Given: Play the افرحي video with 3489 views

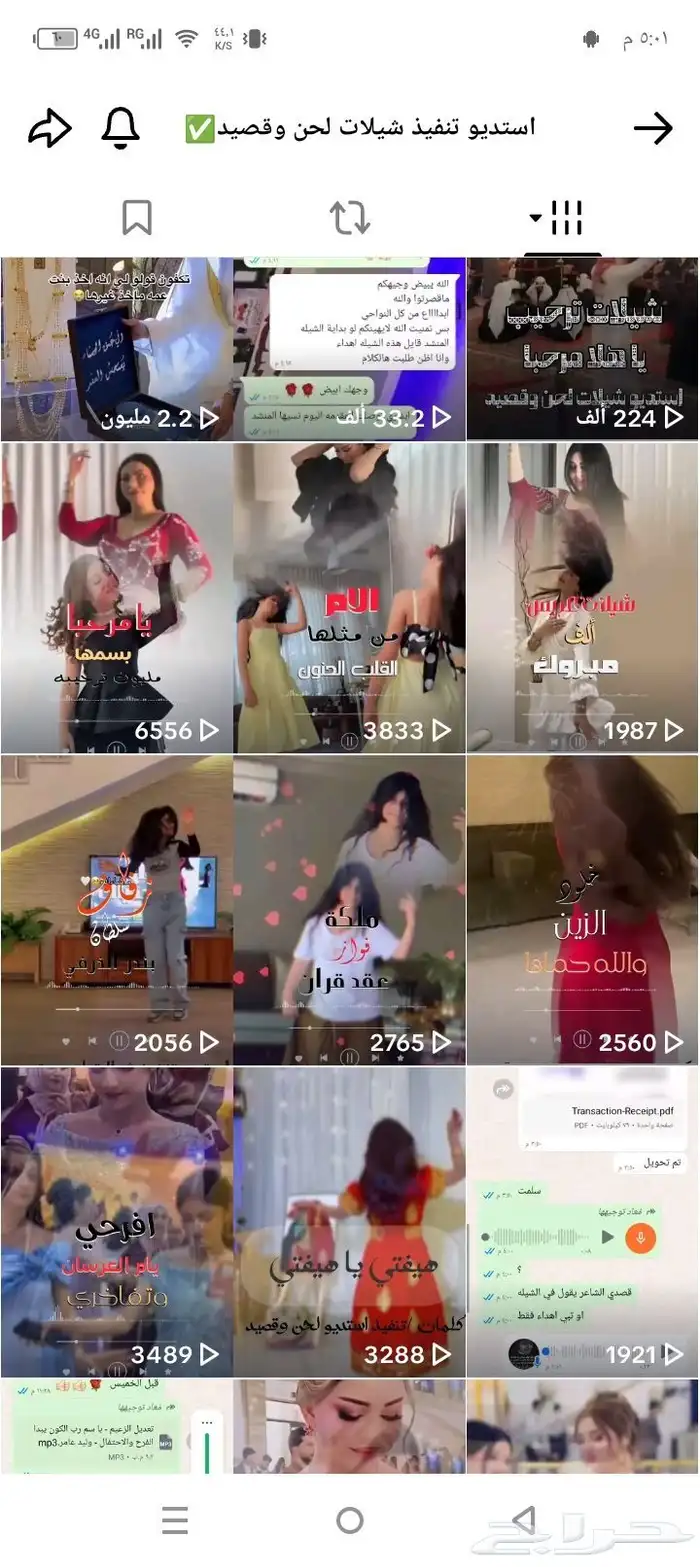Looking at the screenshot, I should (117, 1222).
